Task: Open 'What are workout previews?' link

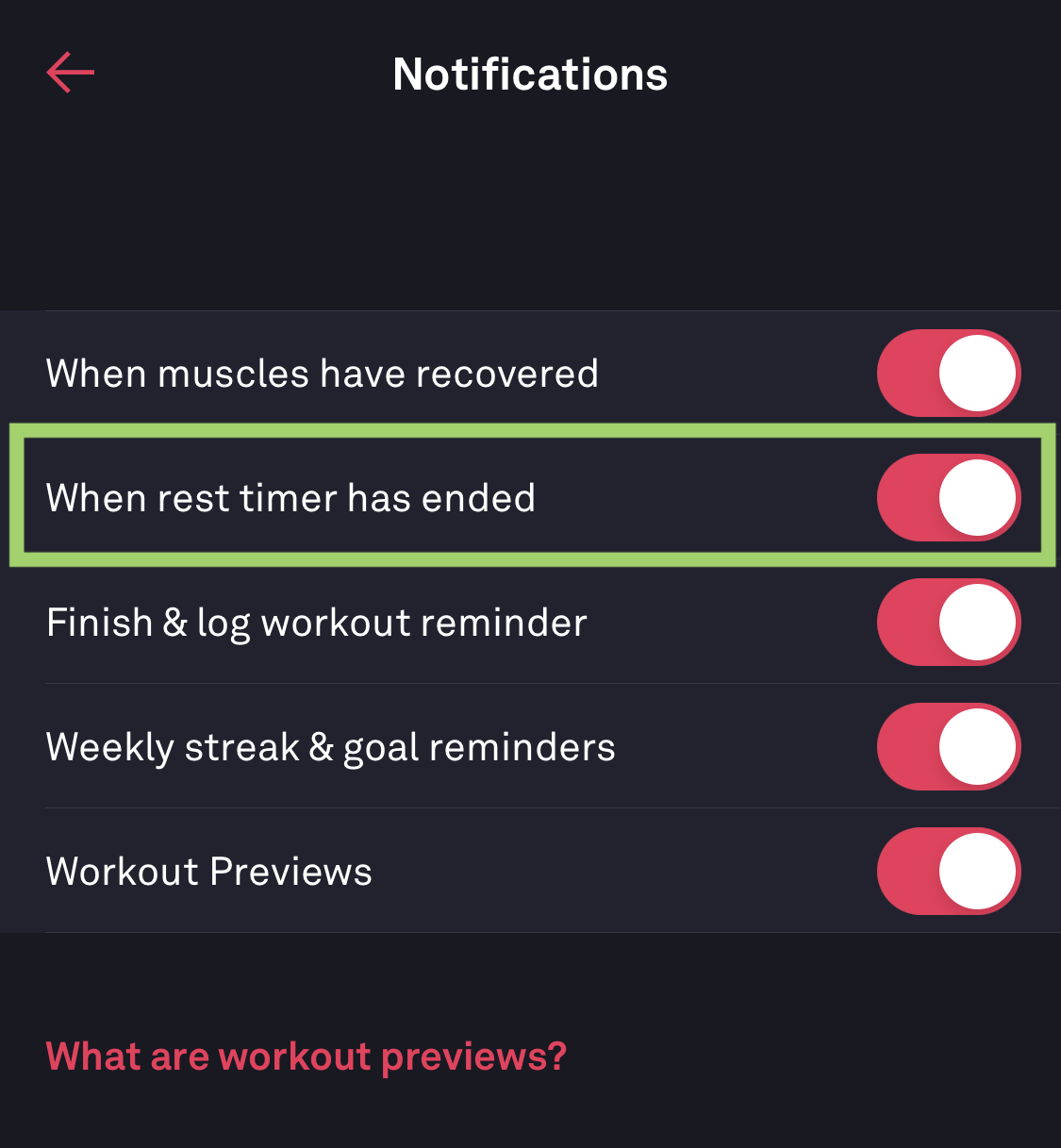Action: (x=307, y=1056)
